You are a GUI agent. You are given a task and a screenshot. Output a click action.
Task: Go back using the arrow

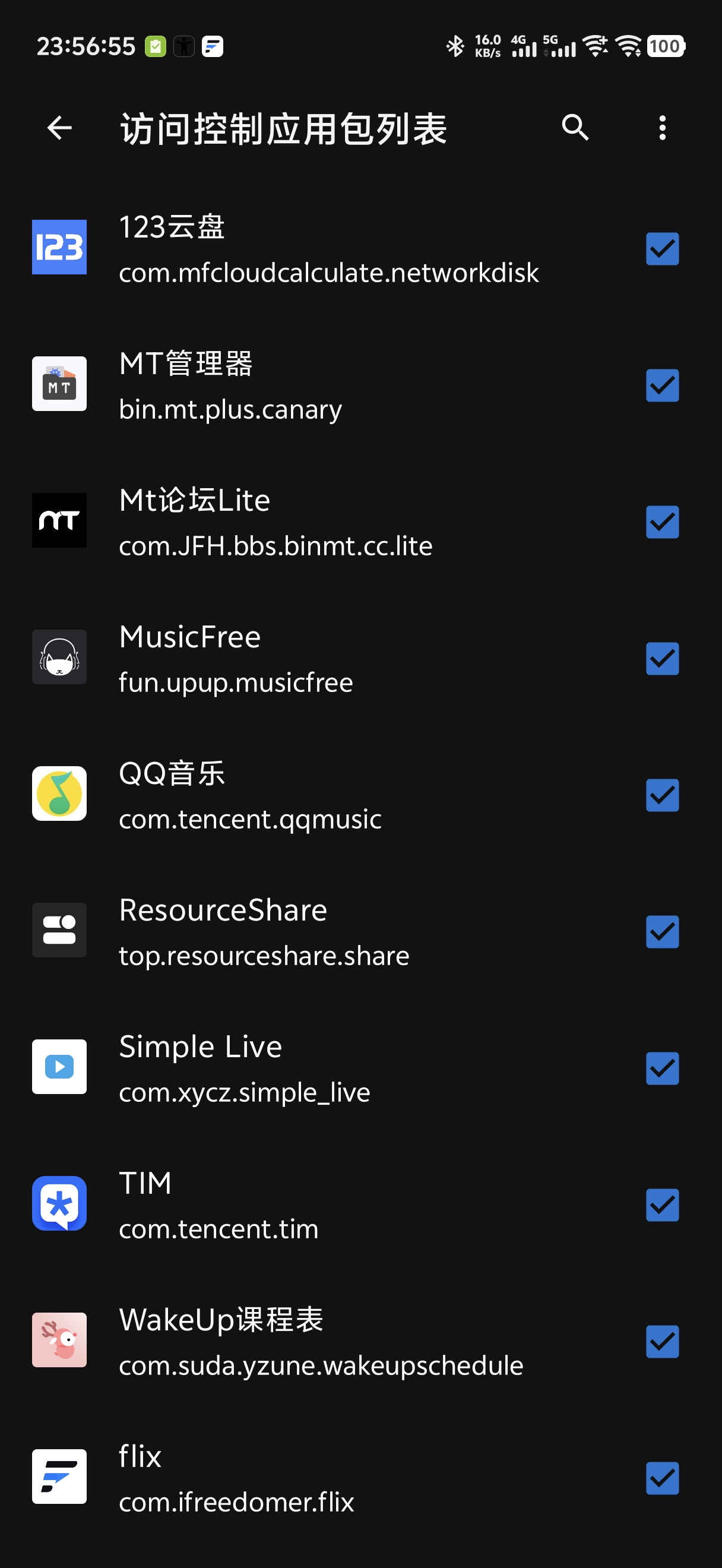(59, 128)
